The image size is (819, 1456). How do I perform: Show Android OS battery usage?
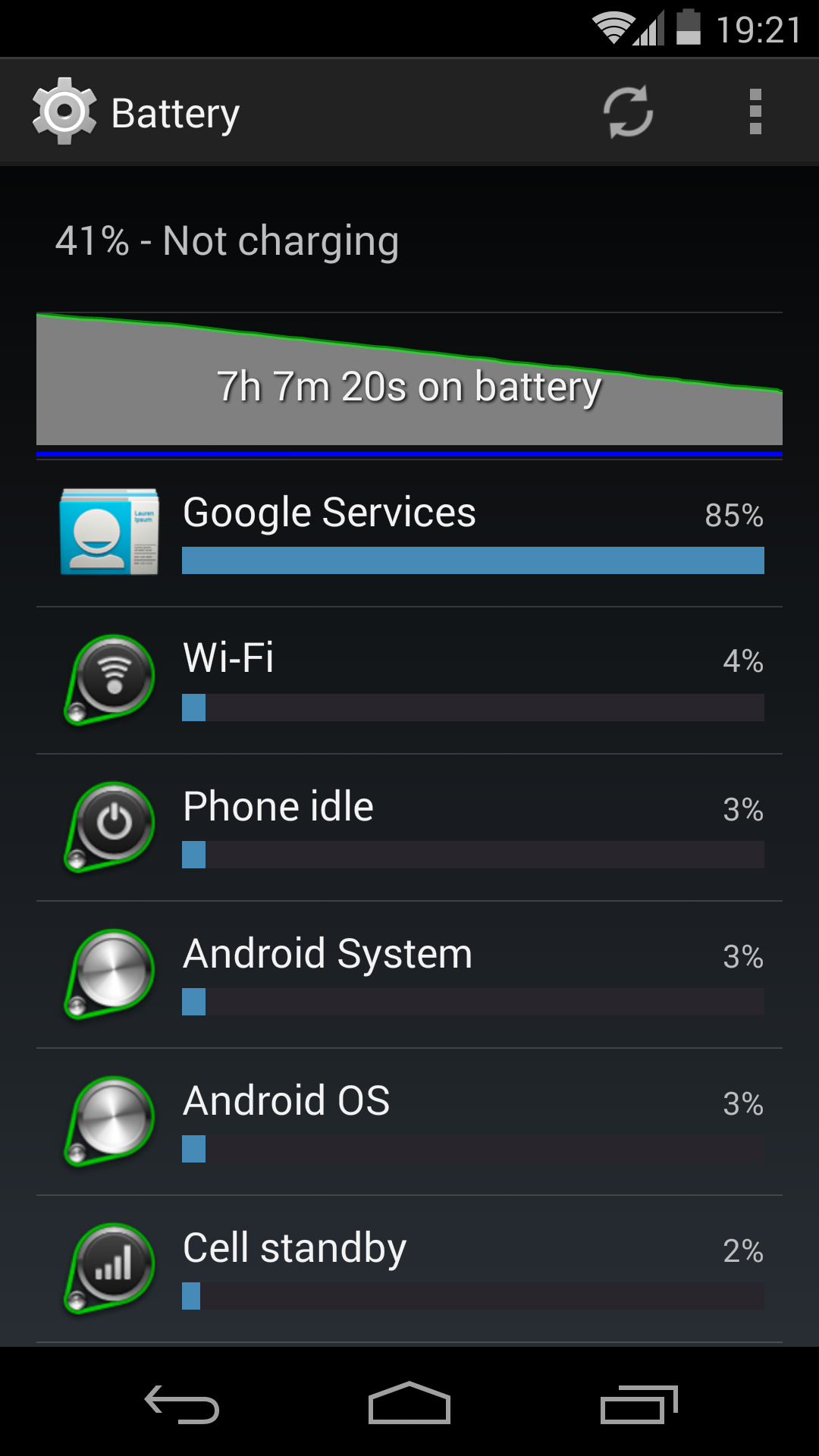pos(409,1122)
